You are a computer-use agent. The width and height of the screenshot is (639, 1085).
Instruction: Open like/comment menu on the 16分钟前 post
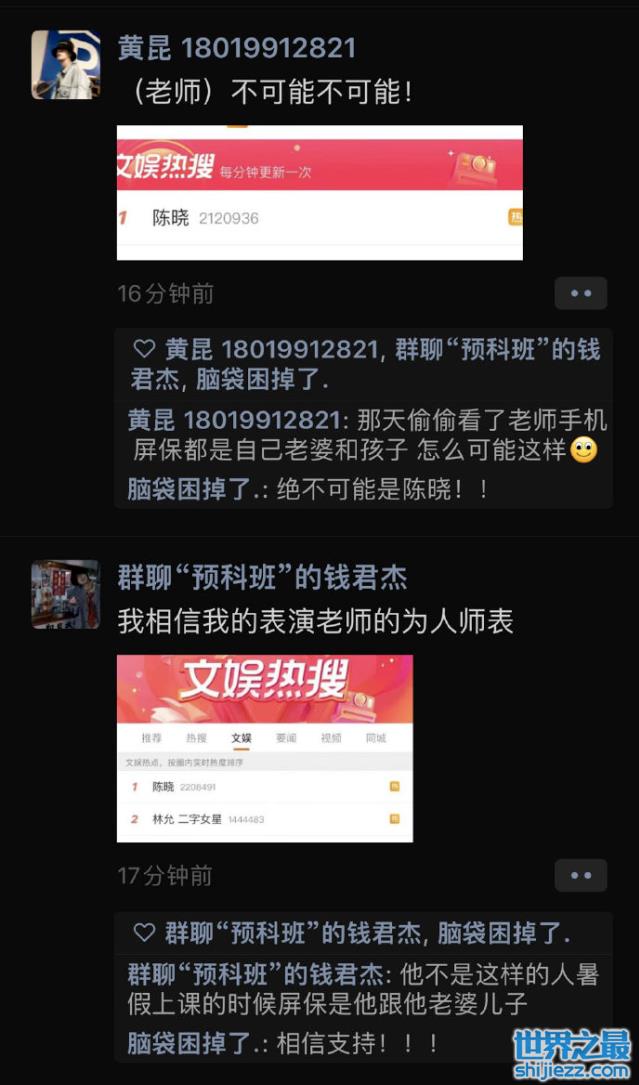click(x=581, y=293)
